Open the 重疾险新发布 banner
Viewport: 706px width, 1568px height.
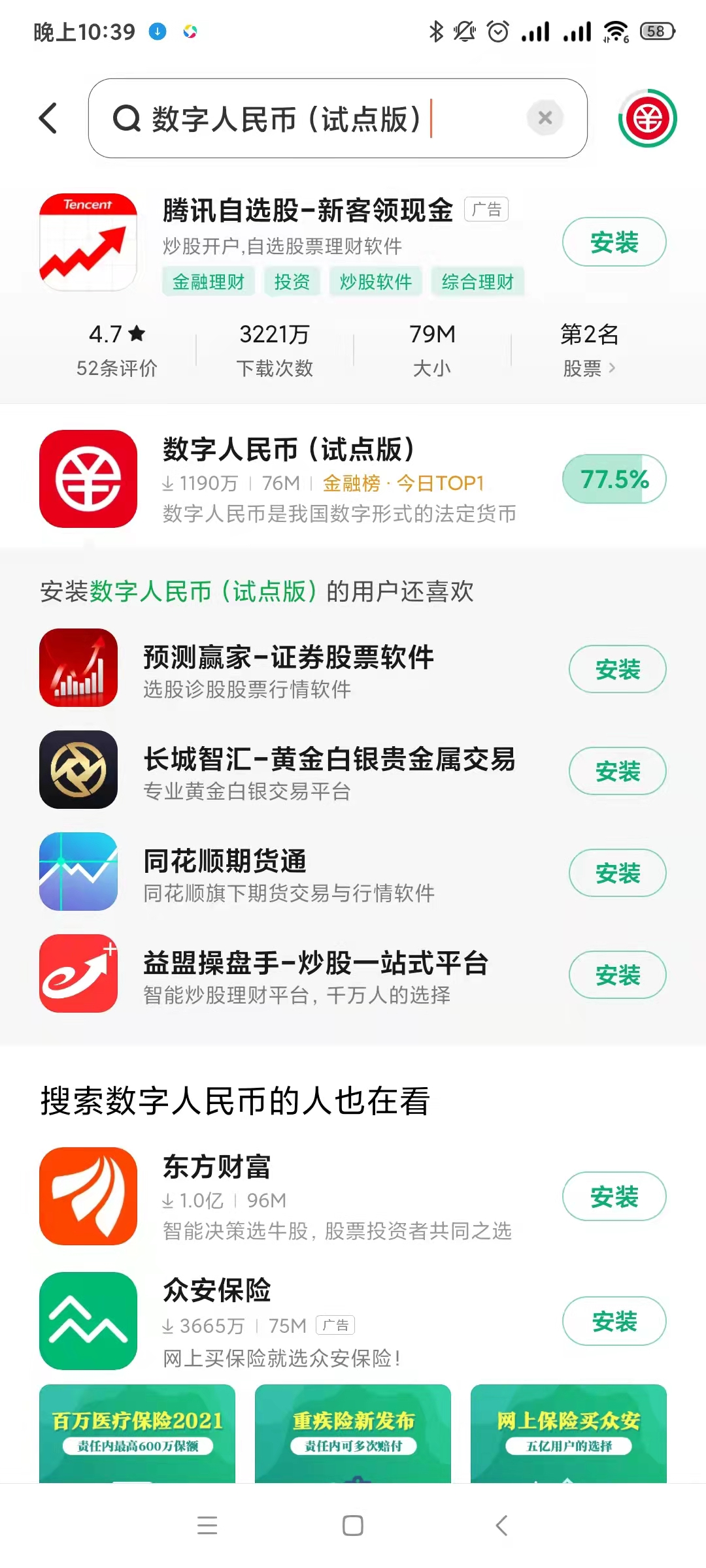pyautogui.click(x=353, y=1432)
